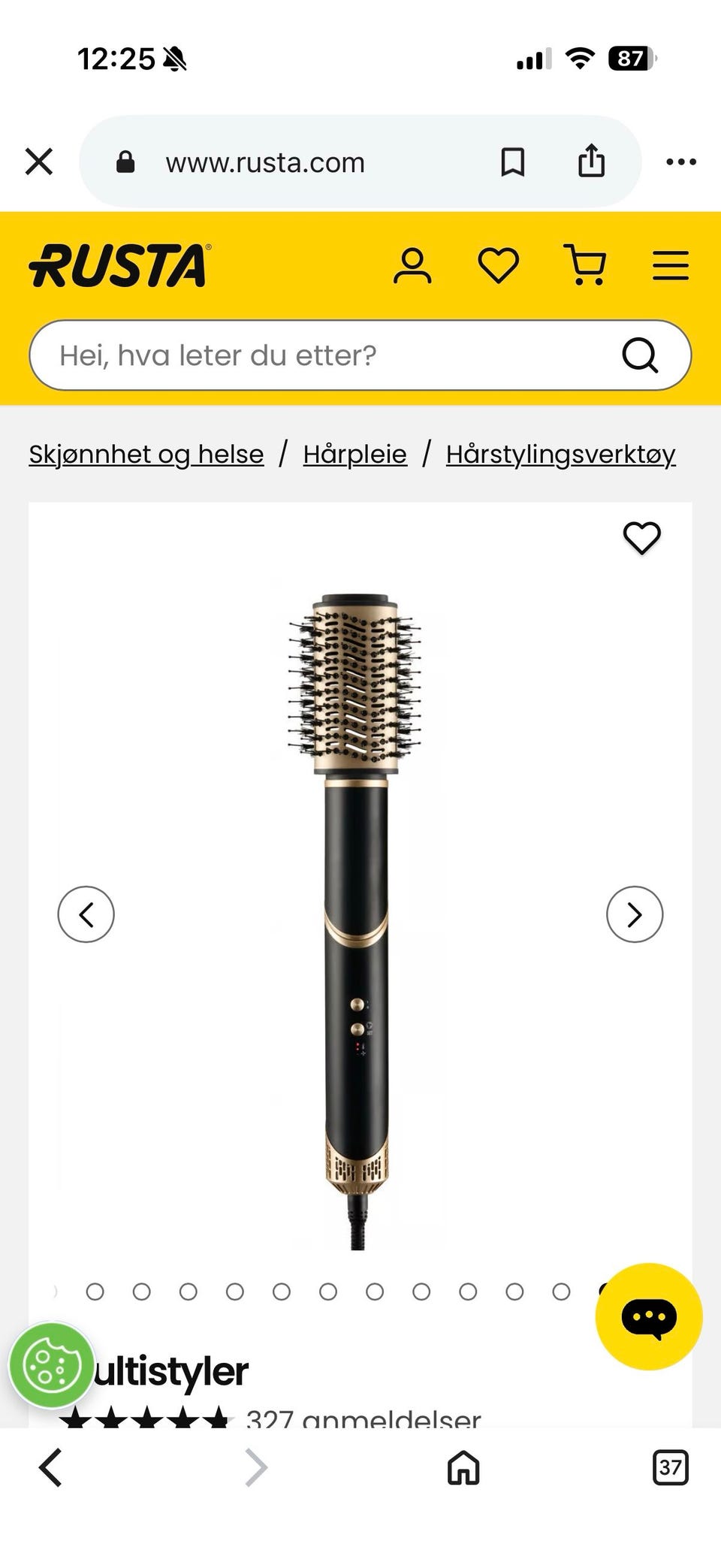The image size is (721, 1568).
Task: Bookmark this Rusta page
Action: [x=513, y=162]
